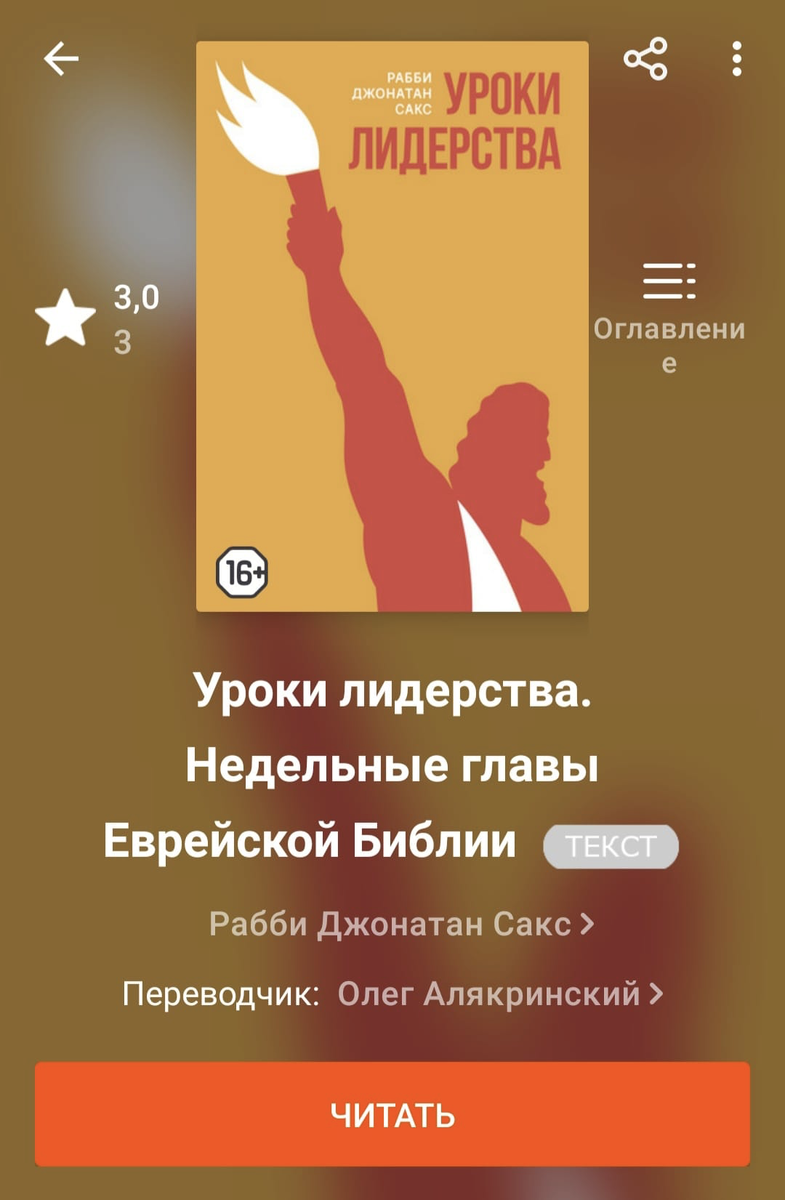This screenshot has width=785, height=1200.
Task: Tap the Уроки лидерства book cover
Action: (x=392, y=326)
